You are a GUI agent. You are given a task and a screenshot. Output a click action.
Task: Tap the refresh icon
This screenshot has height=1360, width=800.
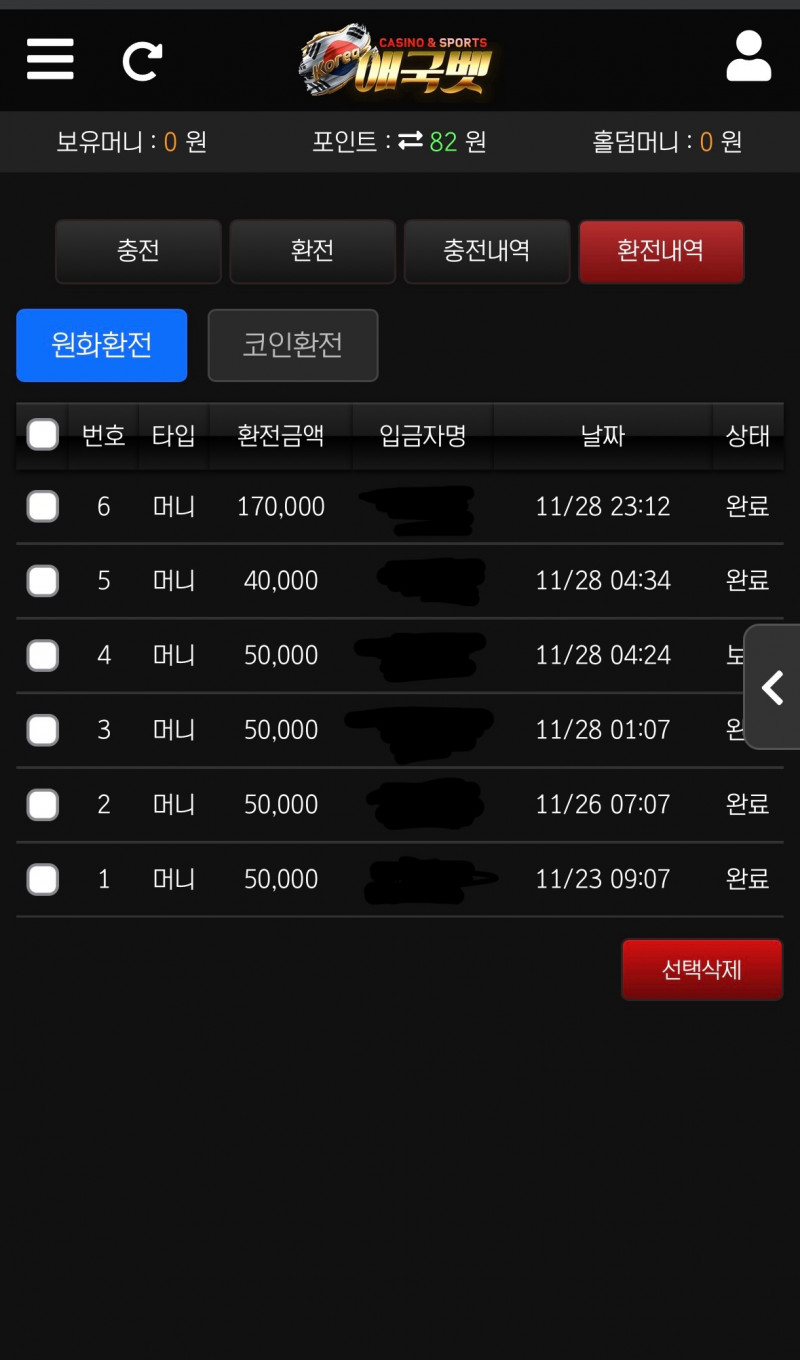click(x=142, y=61)
